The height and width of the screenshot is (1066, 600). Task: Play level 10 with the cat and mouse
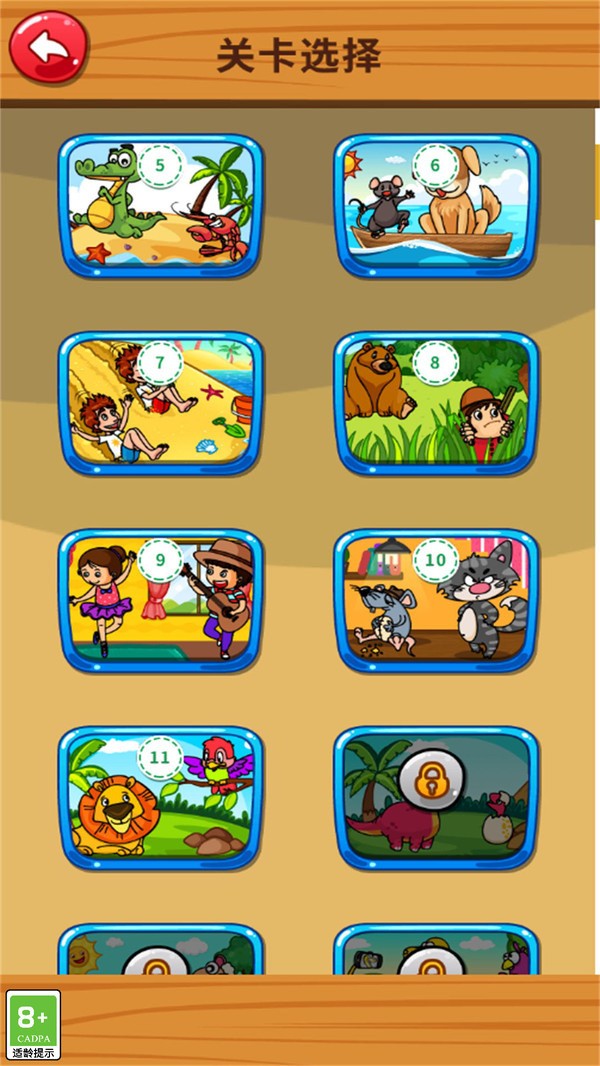pos(436,601)
